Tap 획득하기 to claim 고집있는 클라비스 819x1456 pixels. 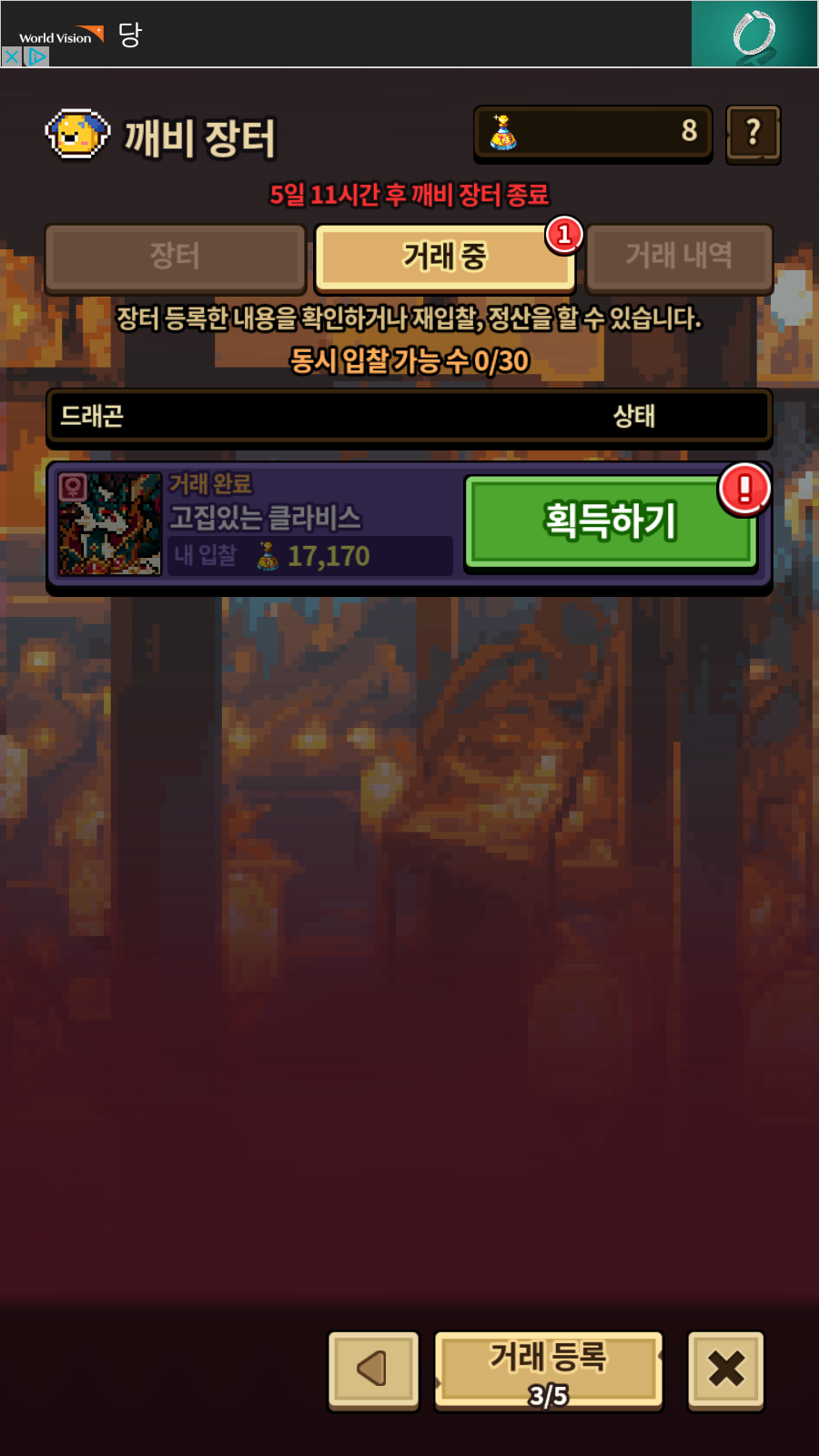pos(611,522)
